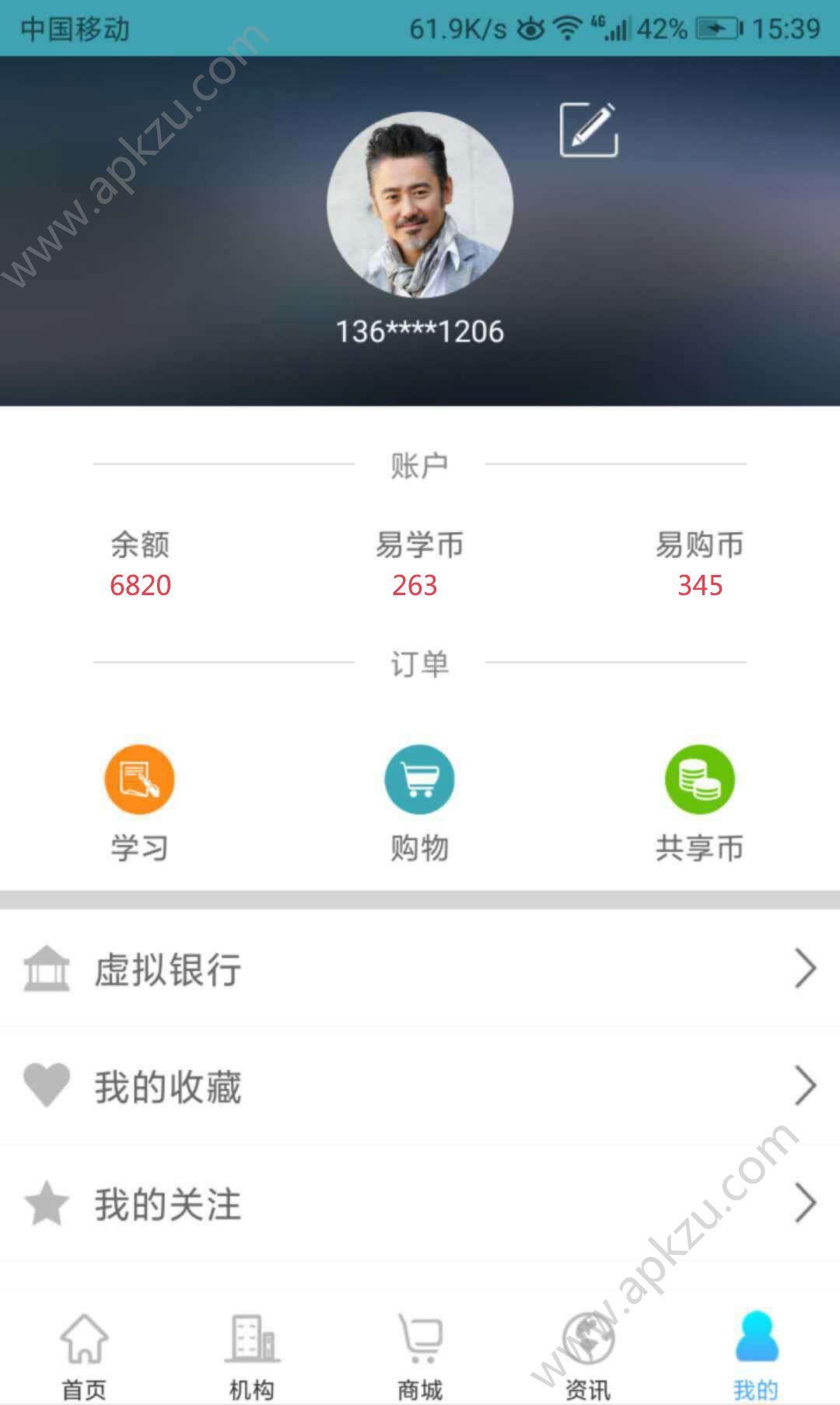Tap the 余额 balance 6820
This screenshot has width=840, height=1405.
141,587
